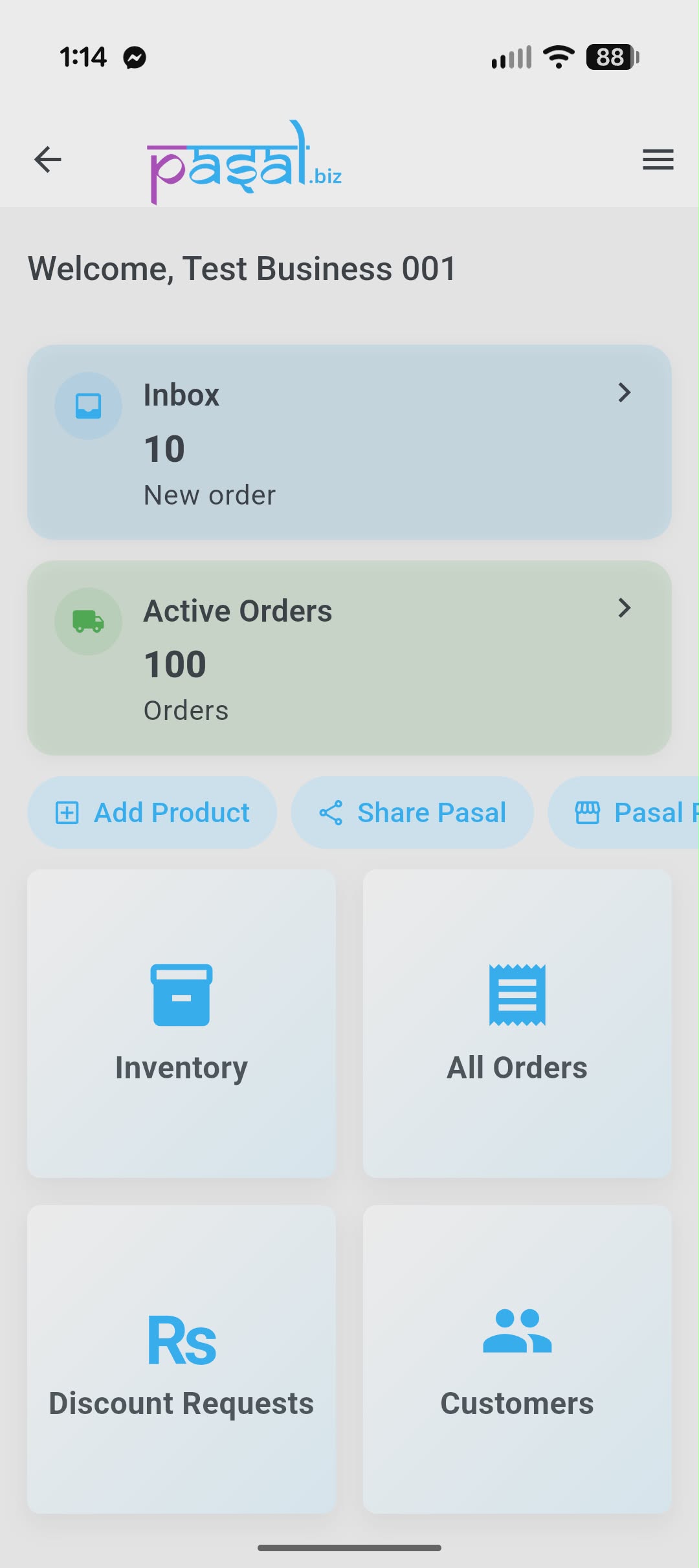Go back using the arrow icon
Image resolution: width=699 pixels, height=1568 pixels.
pyautogui.click(x=47, y=159)
